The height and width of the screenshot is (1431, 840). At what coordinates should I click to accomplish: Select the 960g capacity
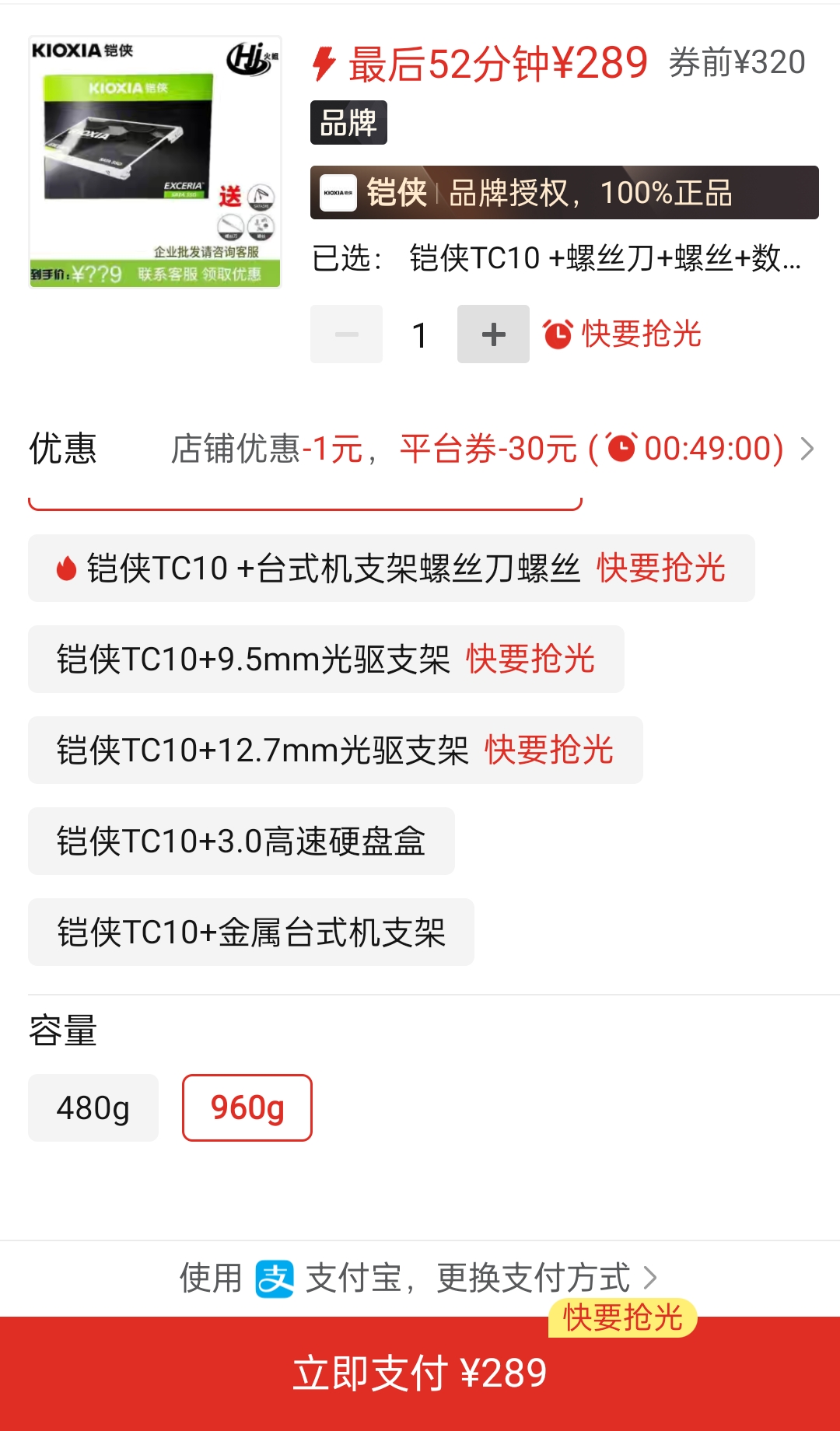pyautogui.click(x=247, y=1107)
